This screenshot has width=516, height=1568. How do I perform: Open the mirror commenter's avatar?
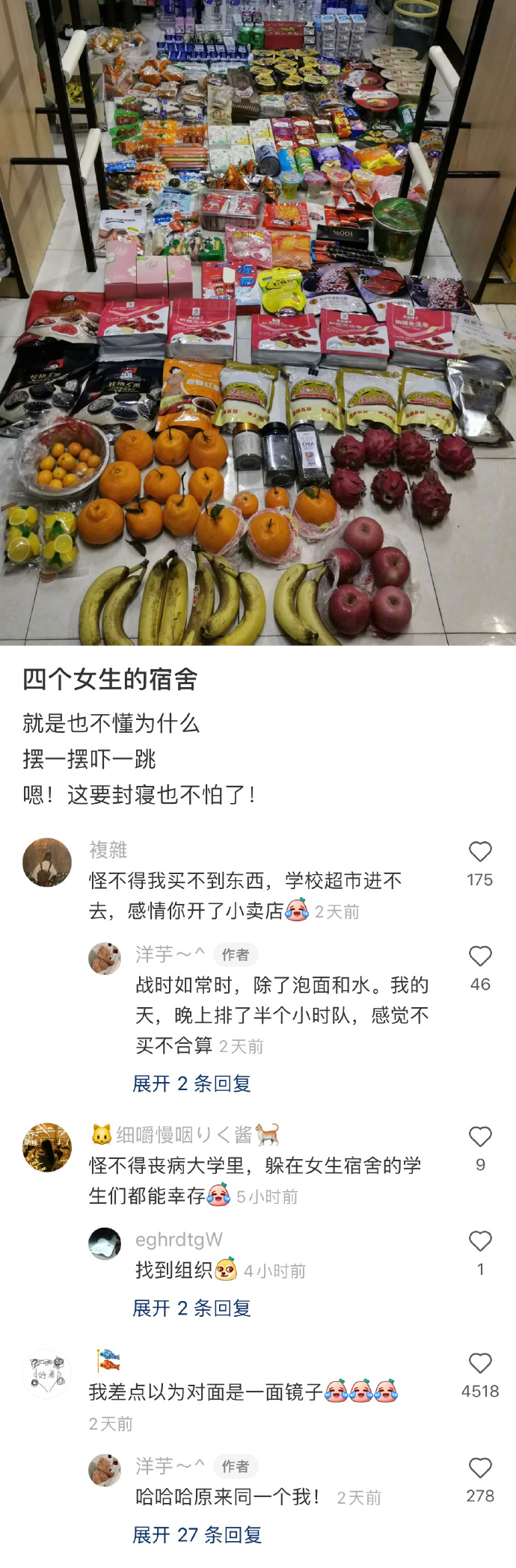tap(47, 1374)
